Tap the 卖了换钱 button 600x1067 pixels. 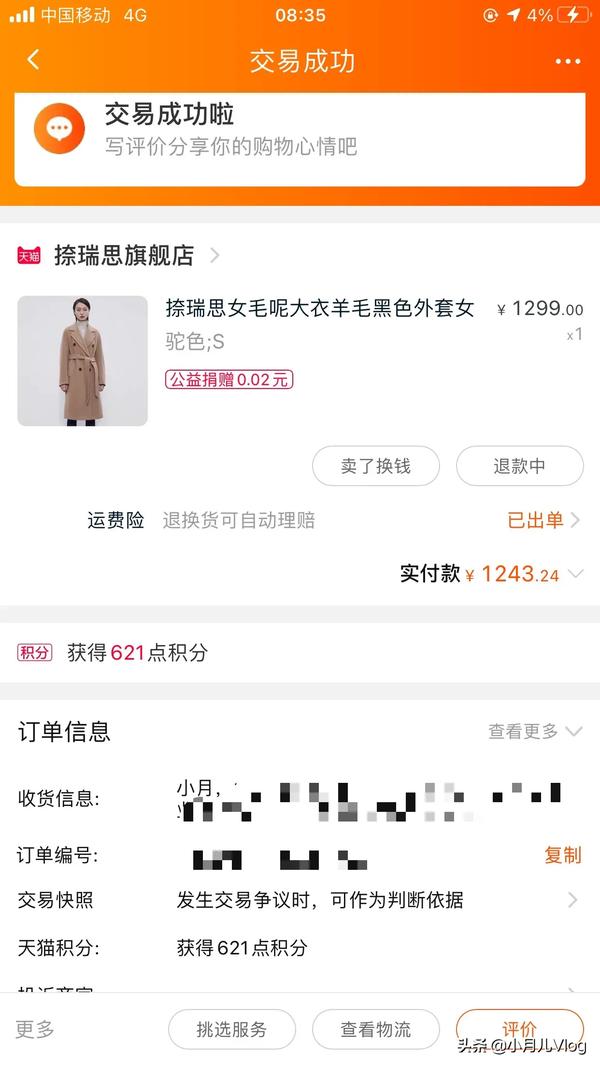click(x=376, y=466)
